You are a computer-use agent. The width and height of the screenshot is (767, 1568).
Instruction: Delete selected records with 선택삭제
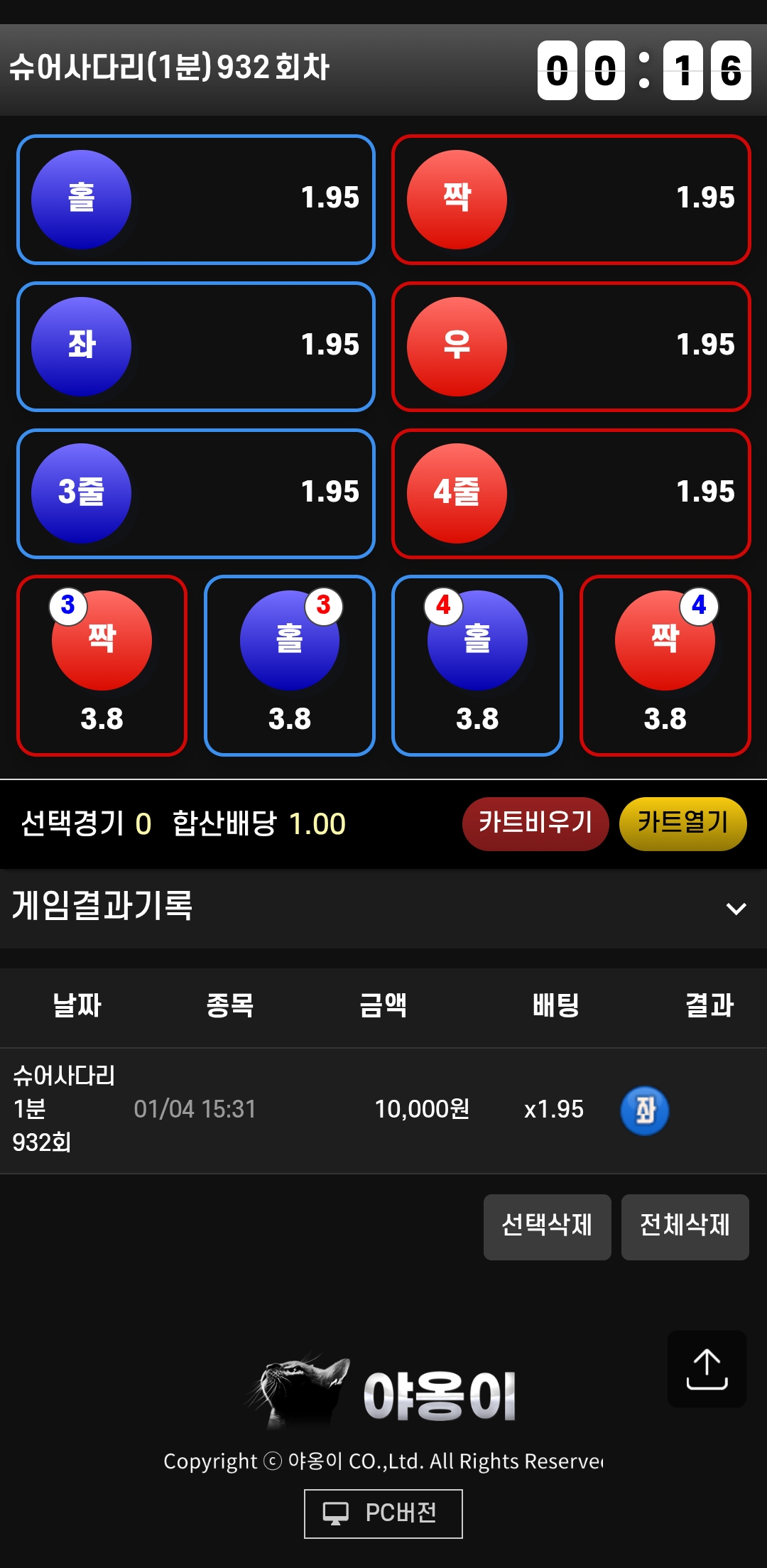click(547, 1226)
